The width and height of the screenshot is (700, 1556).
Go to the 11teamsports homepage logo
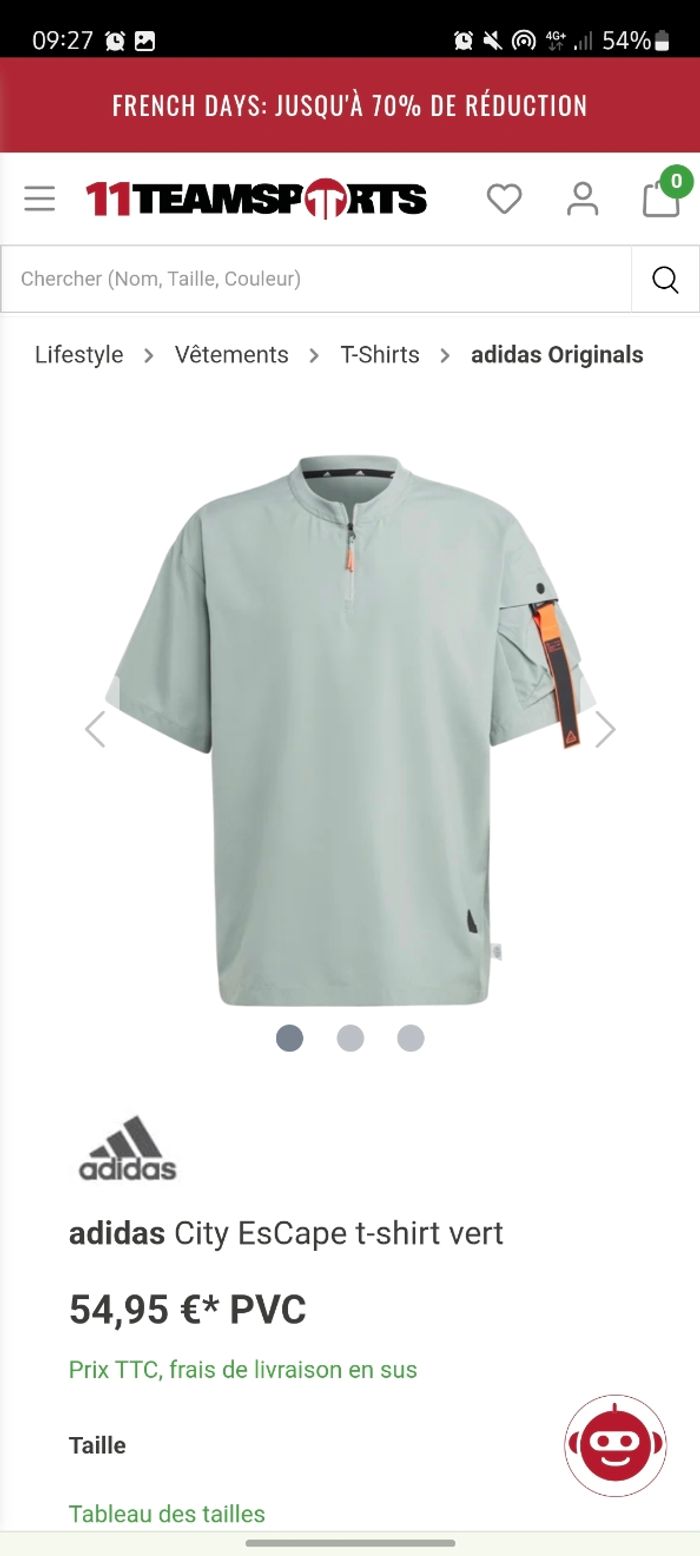[x=256, y=198]
